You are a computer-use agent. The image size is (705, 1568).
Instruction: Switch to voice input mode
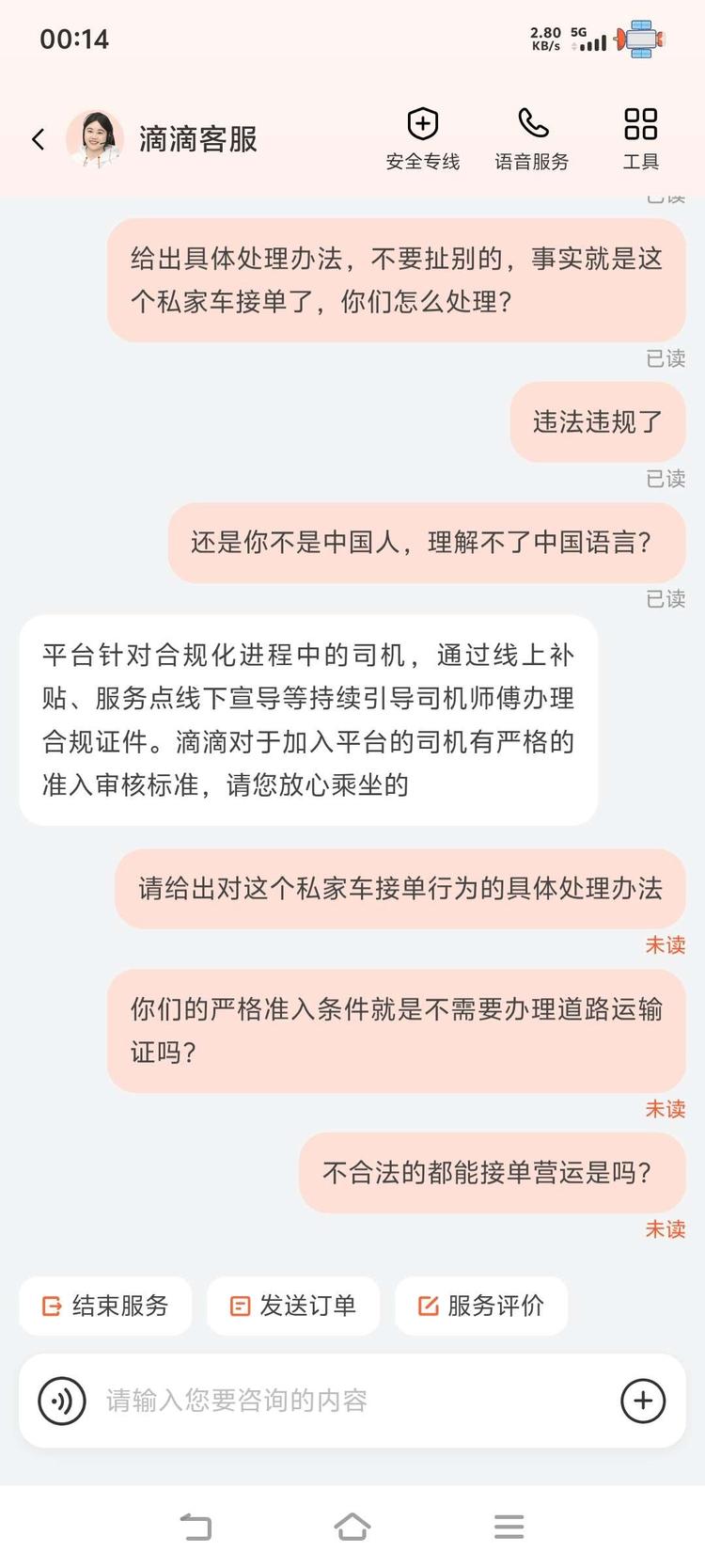pyautogui.click(x=62, y=1401)
